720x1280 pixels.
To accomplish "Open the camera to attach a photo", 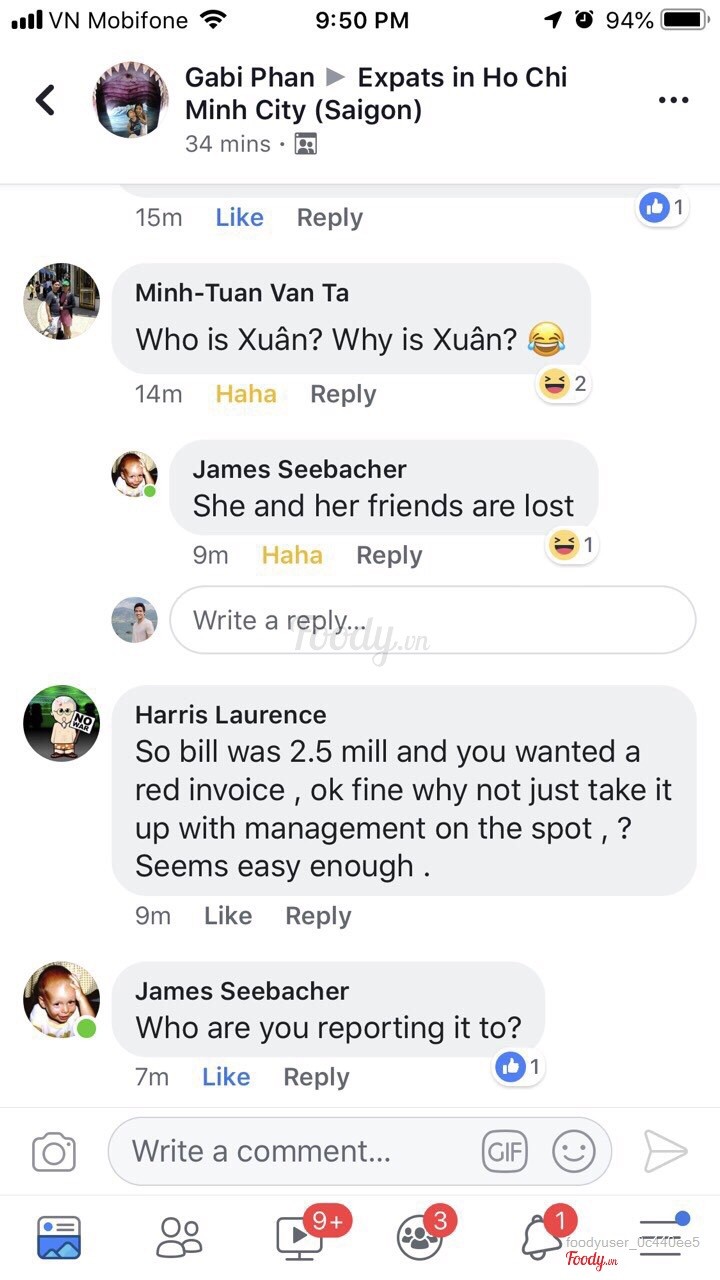I will point(54,1152).
